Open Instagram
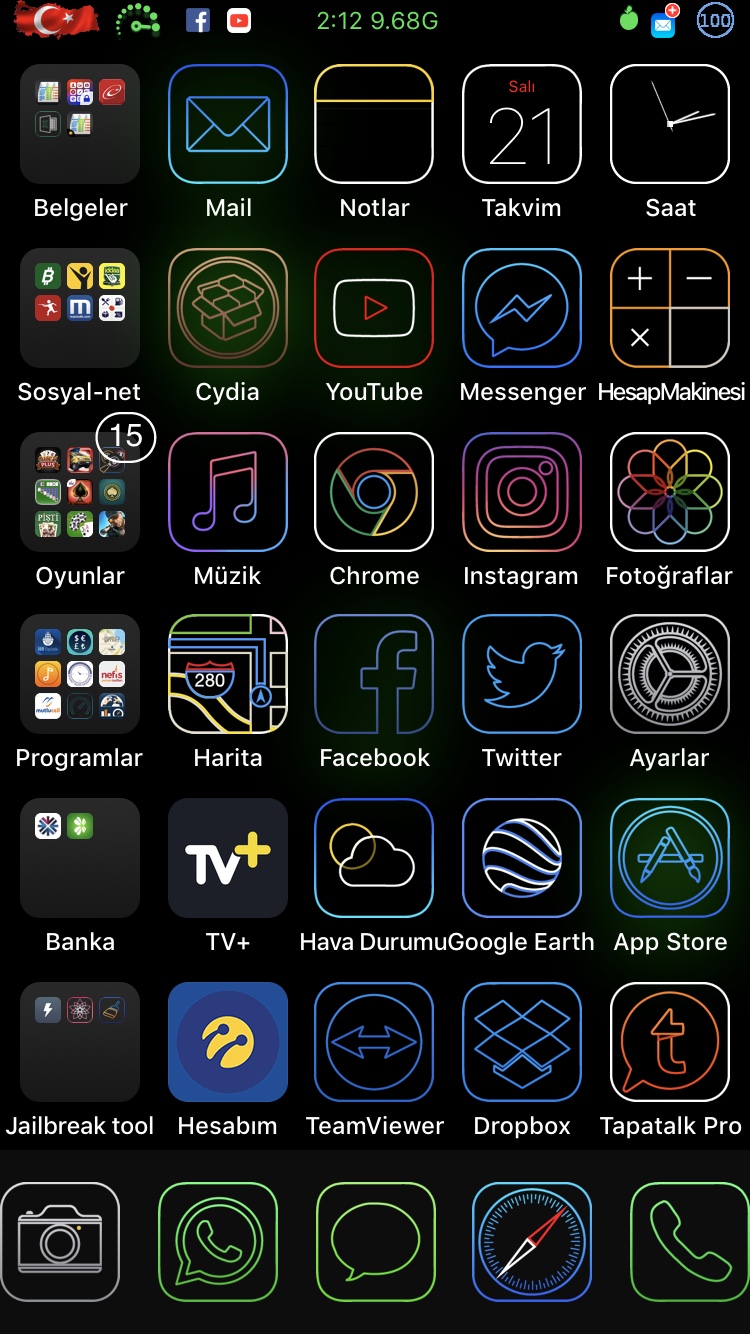Screen dimensions: 750x1334 point(521,492)
